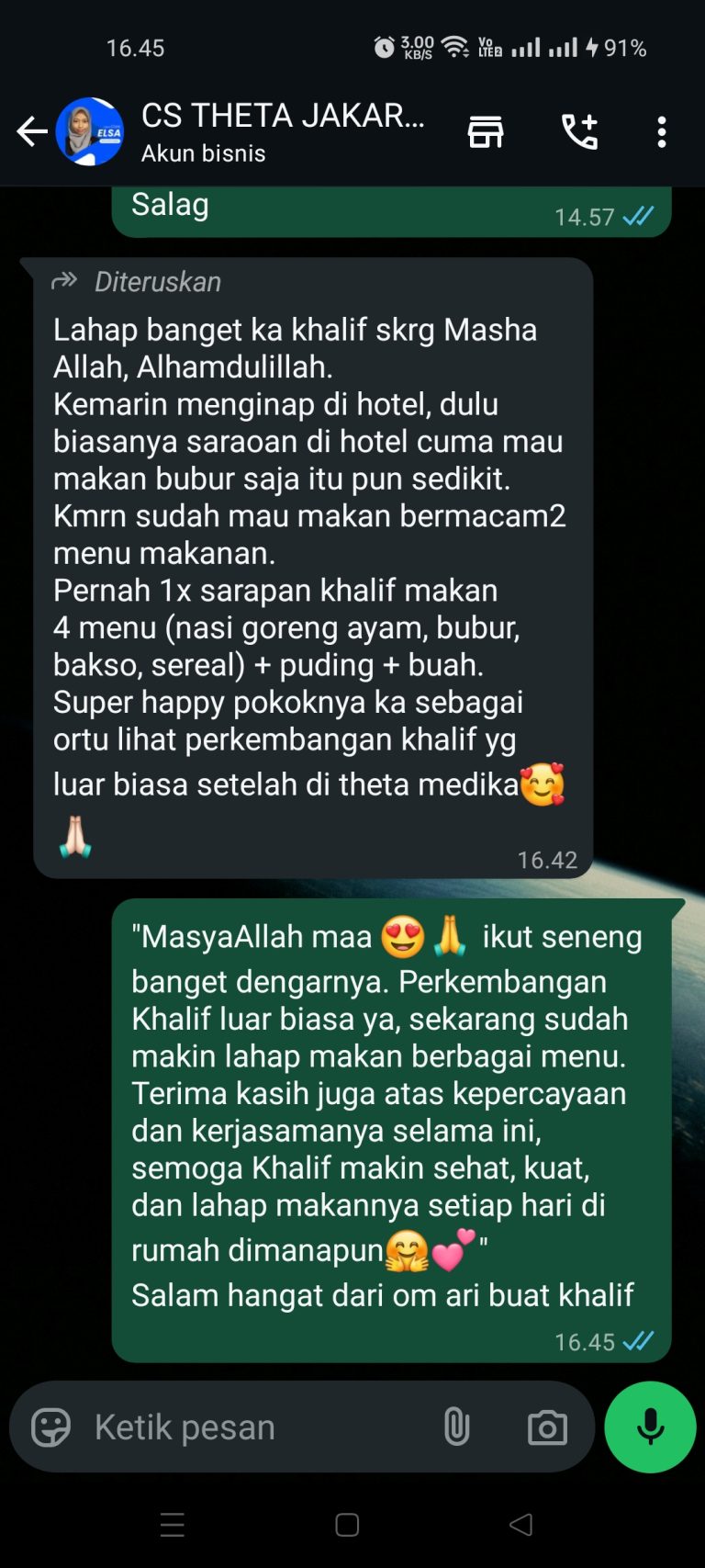Open the three-dot overflow menu

(662, 132)
